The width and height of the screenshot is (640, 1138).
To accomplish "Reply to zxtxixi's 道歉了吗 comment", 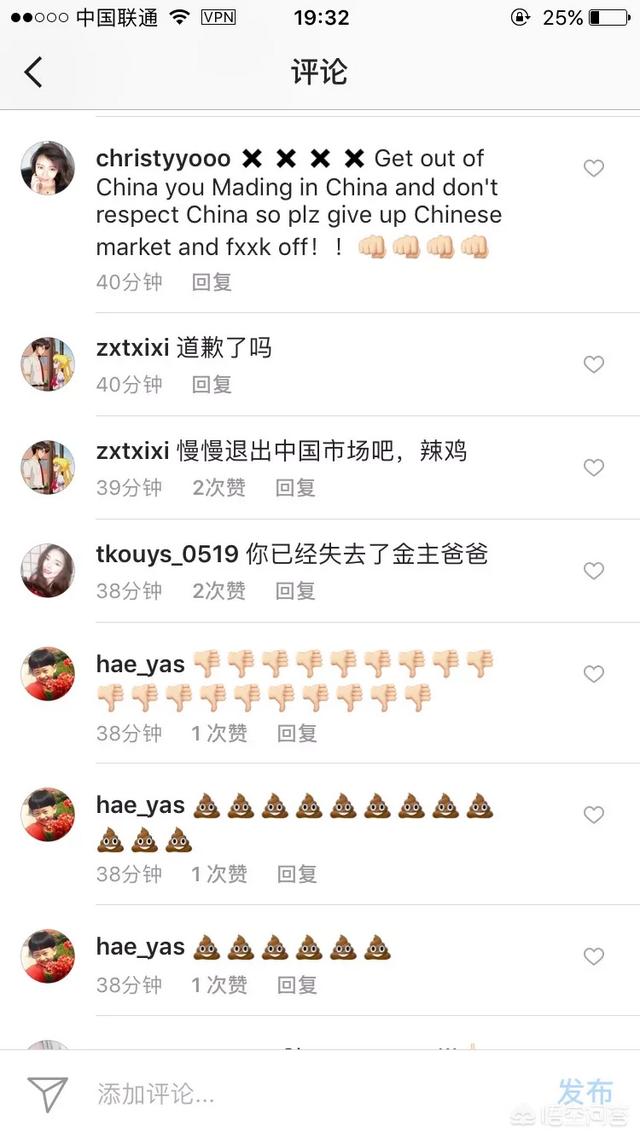I will pyautogui.click(x=212, y=384).
